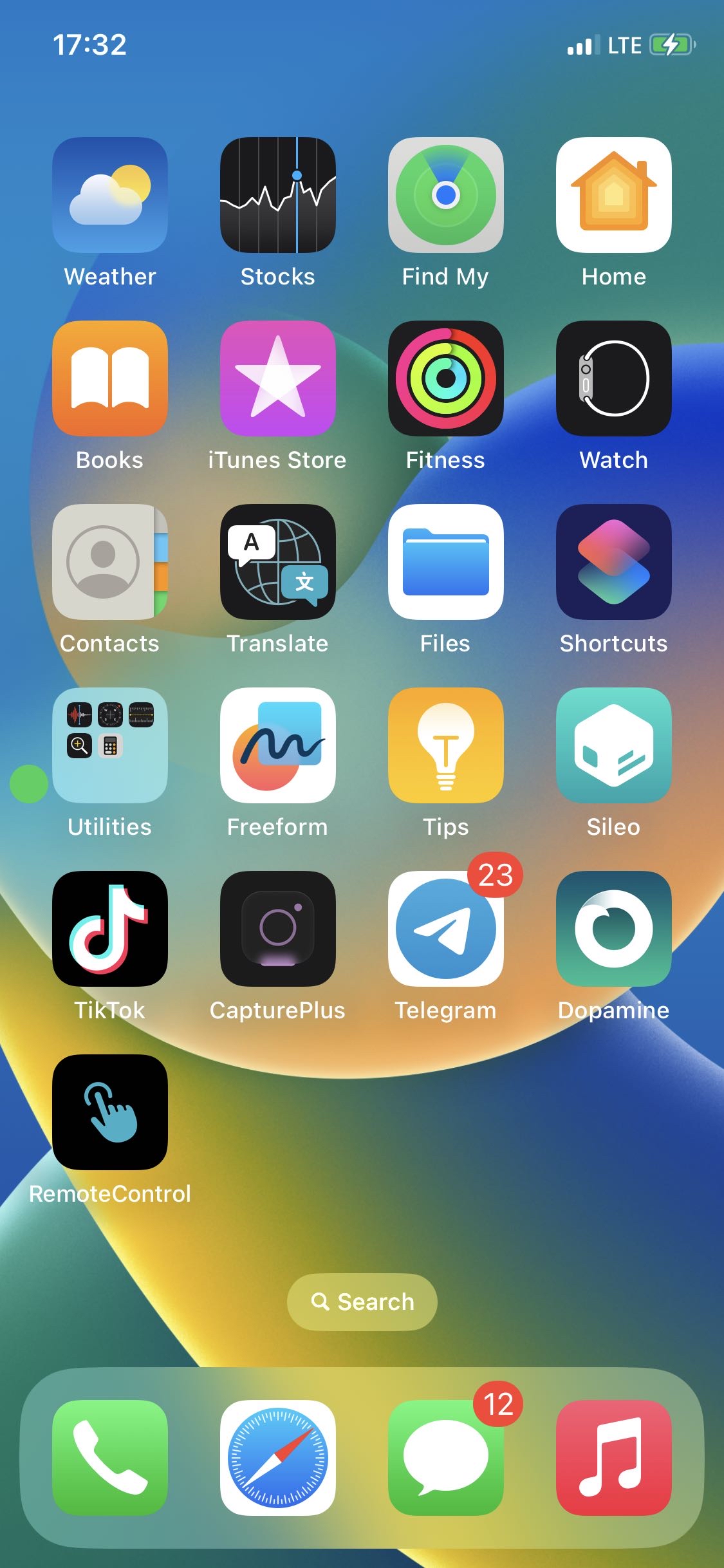Launch the Books app
Image resolution: width=724 pixels, height=1568 pixels.
[x=110, y=378]
